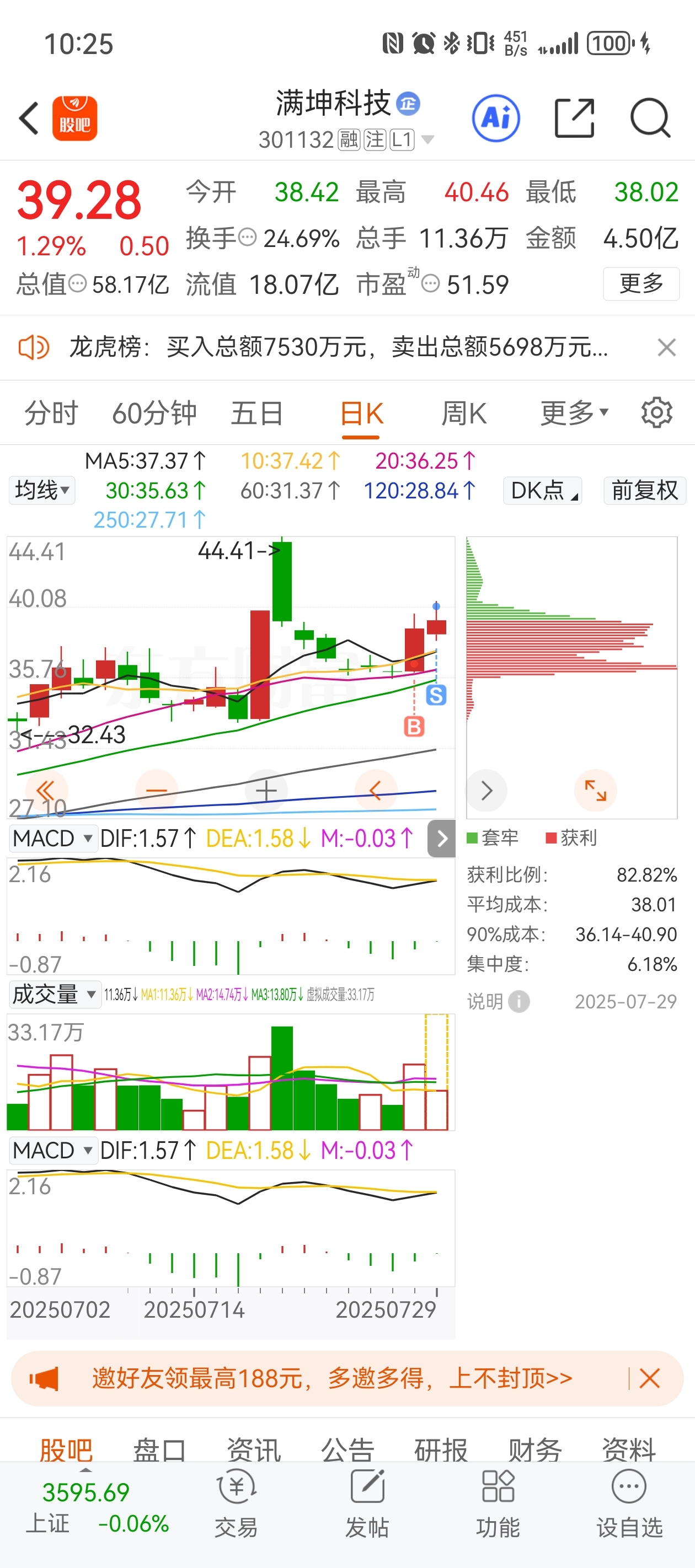
Task: Expand the 成交量 indicator dropdown
Action: tap(54, 994)
